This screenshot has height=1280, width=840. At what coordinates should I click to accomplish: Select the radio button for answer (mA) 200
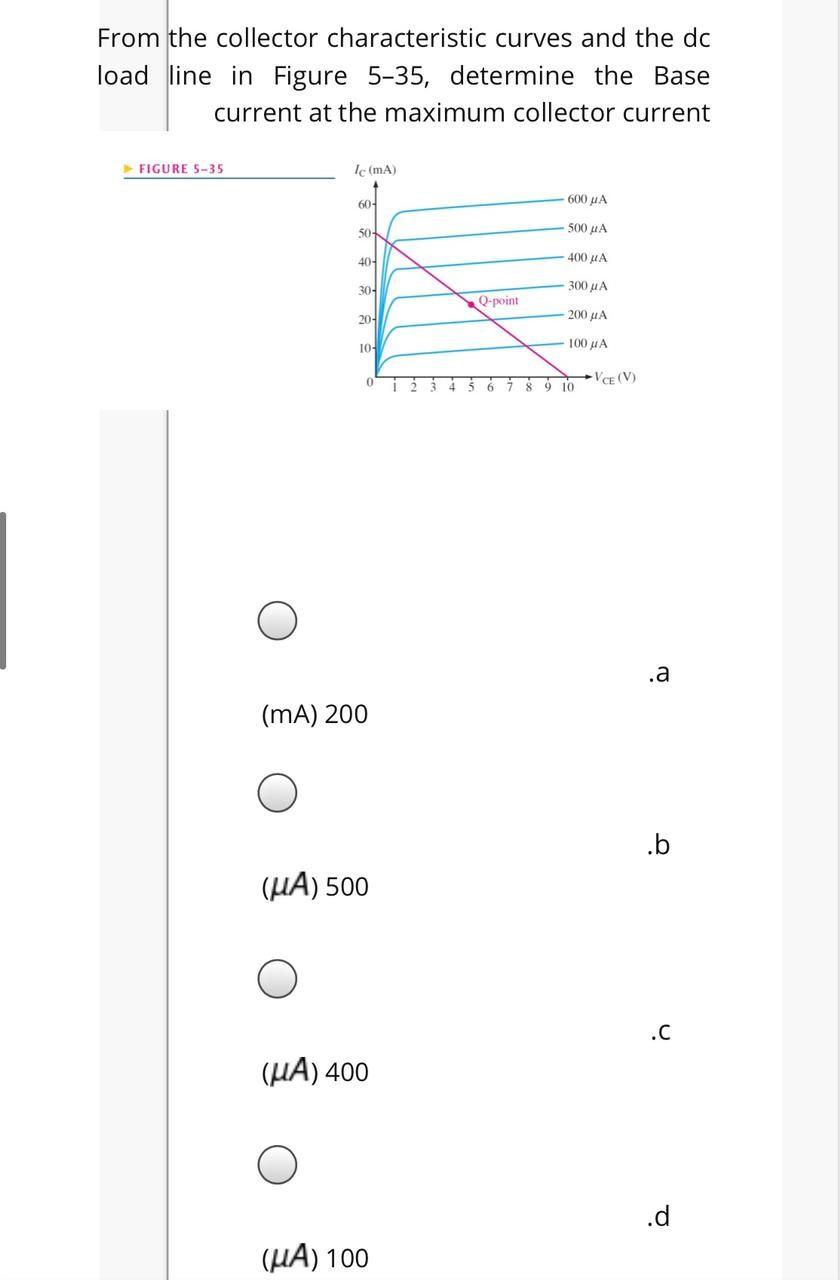(x=276, y=620)
